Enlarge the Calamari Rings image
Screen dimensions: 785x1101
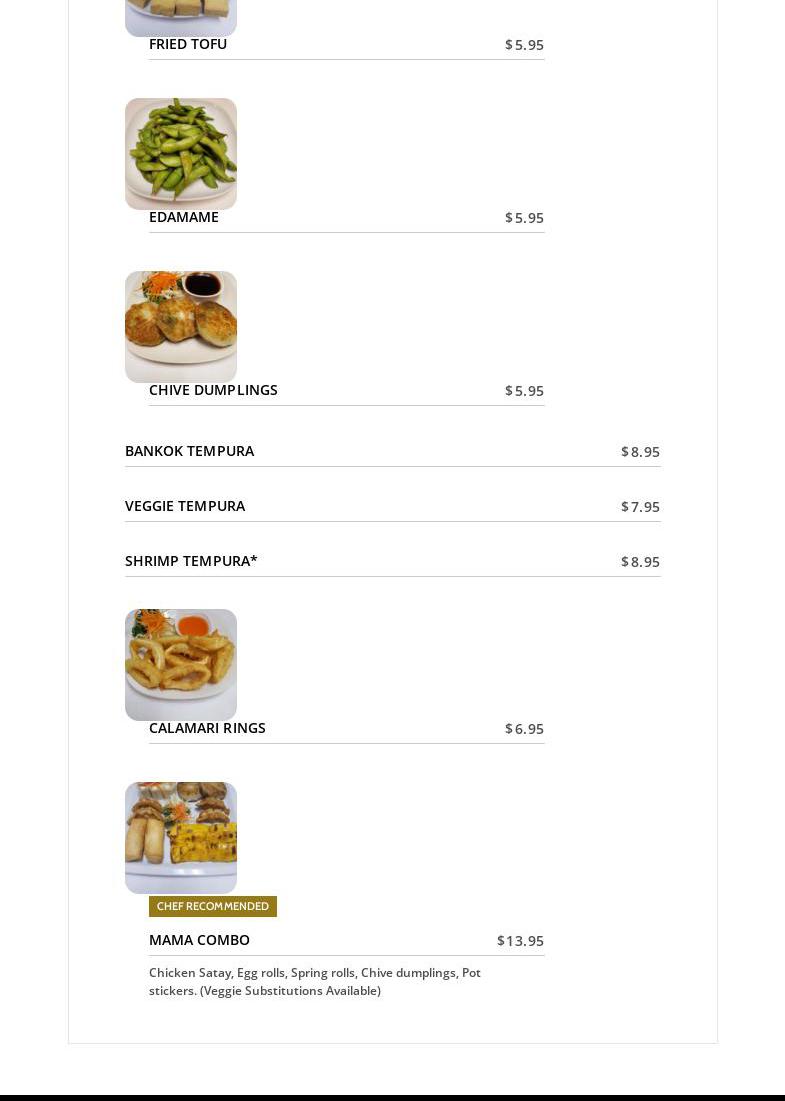pyautogui.click(x=181, y=665)
